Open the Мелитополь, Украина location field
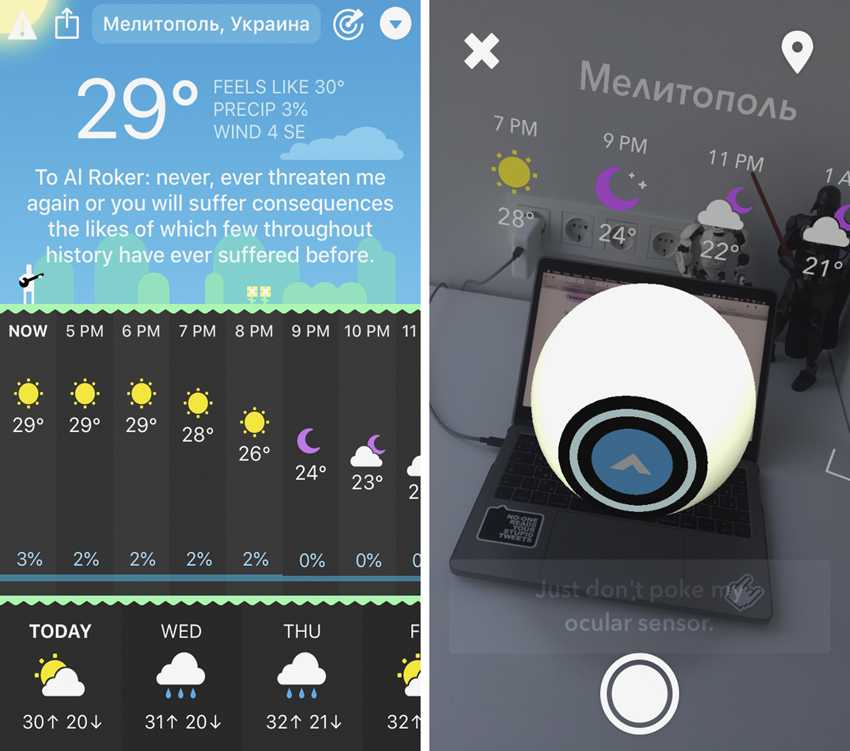 pos(206,24)
